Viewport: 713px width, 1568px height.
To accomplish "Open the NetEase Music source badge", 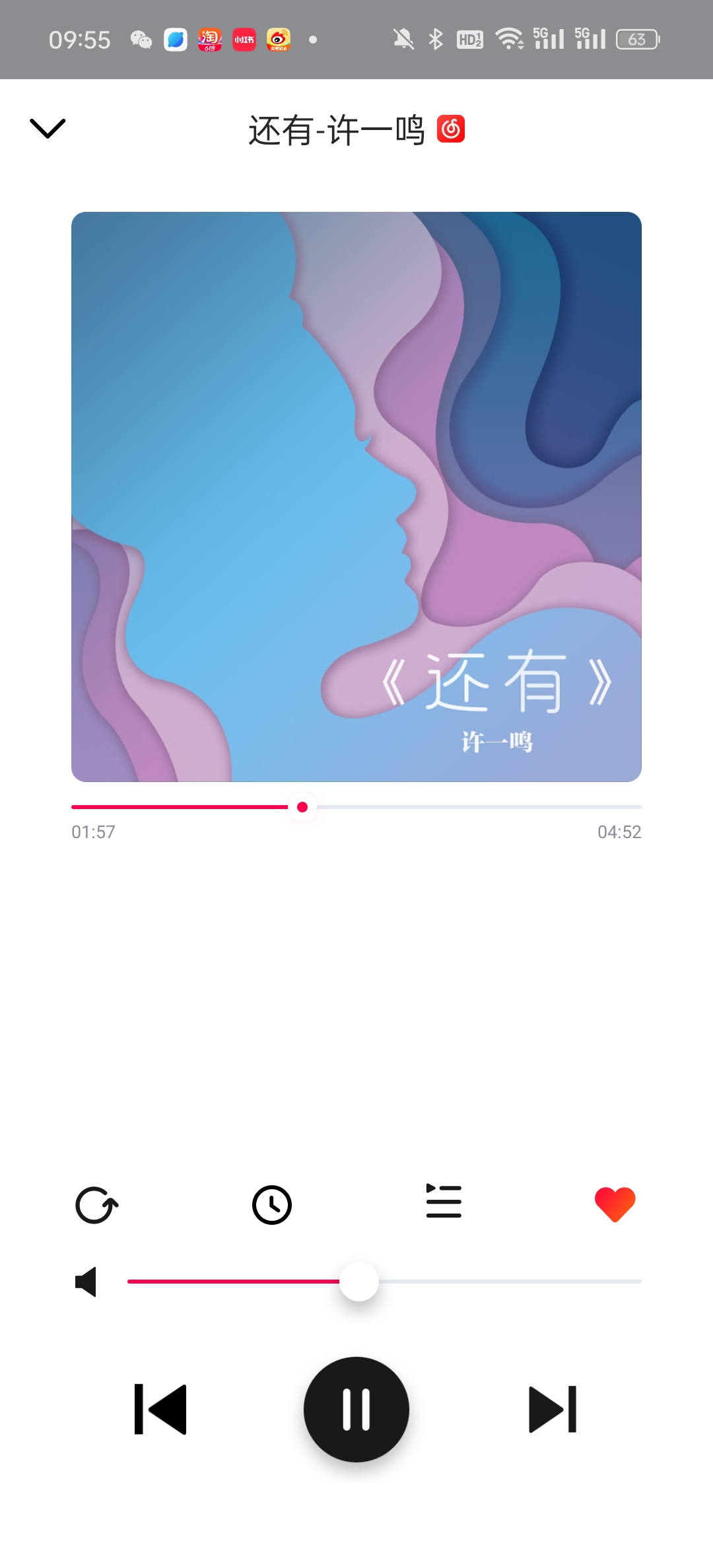I will [451, 129].
